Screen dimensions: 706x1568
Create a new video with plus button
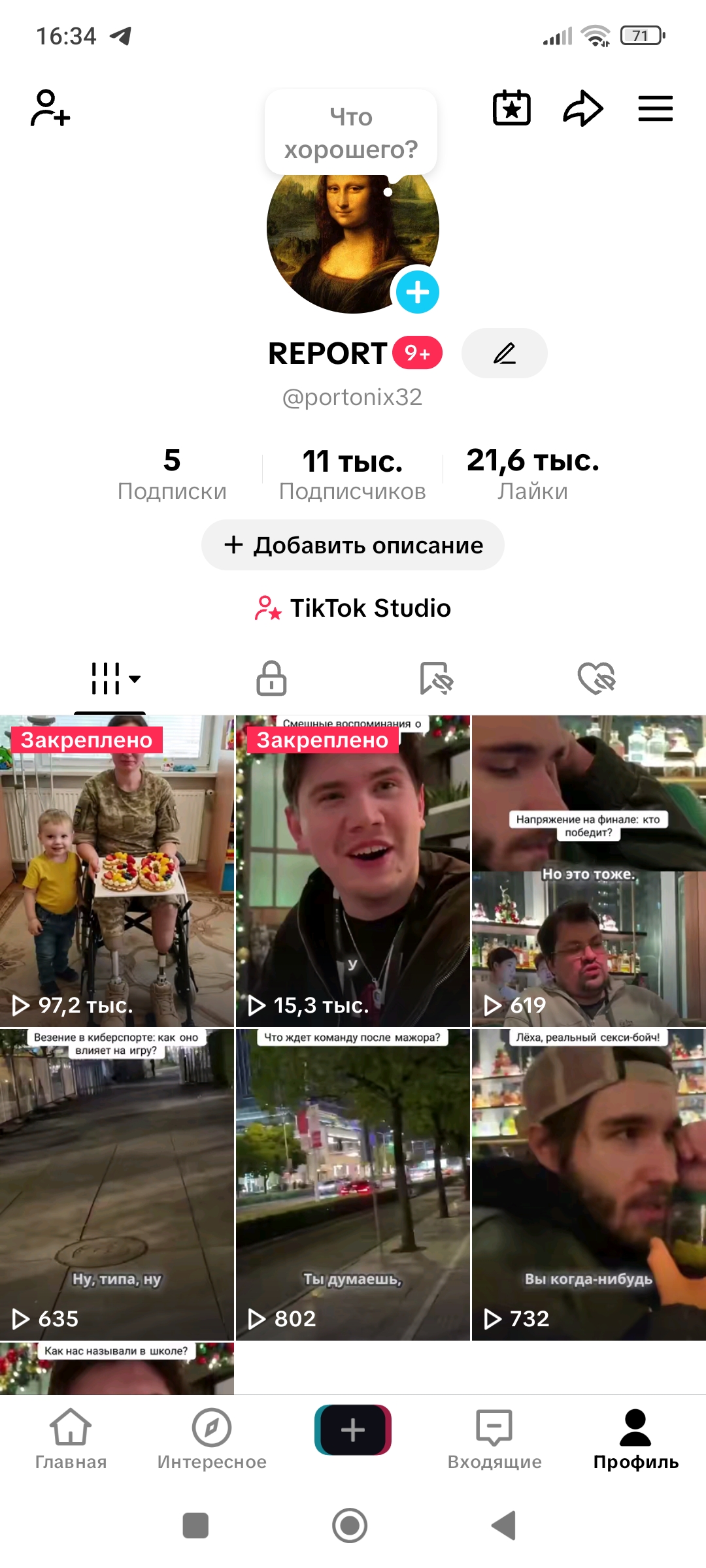point(353,1430)
